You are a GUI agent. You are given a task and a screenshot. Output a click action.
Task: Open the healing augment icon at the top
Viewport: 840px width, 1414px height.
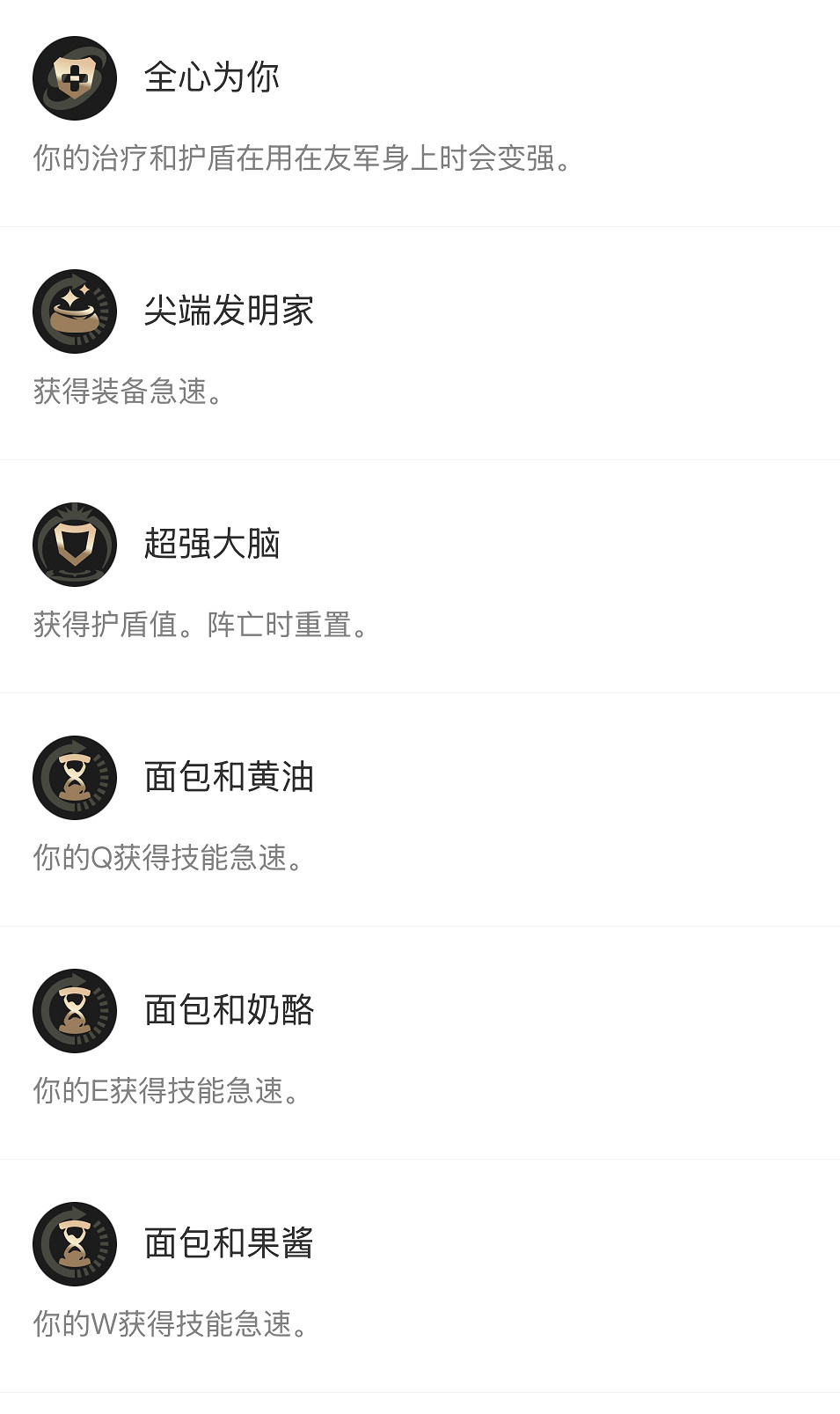point(75,77)
